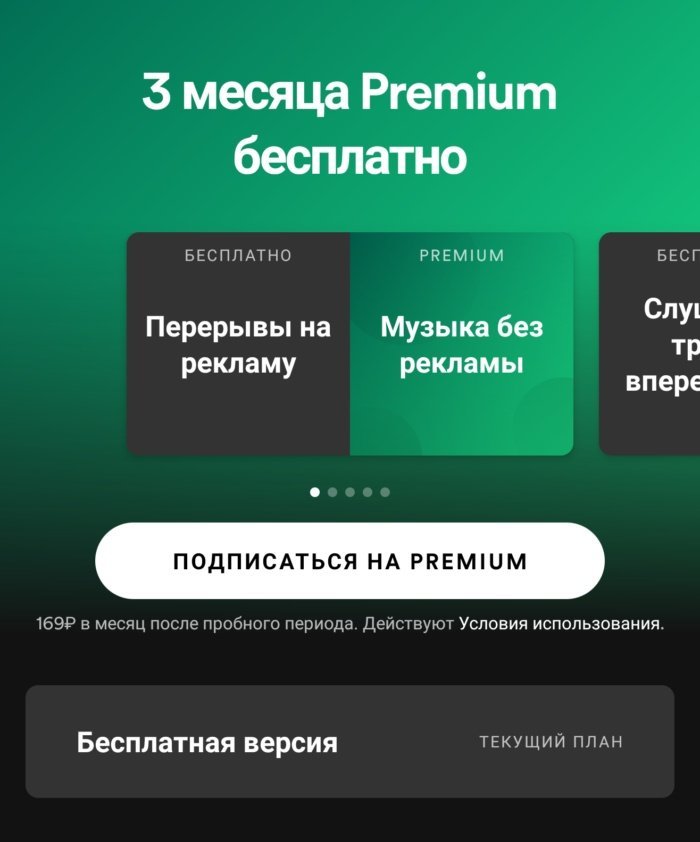Subscribe via ПОДПИСАТЬСЯ НА PREMIUM button
Screen dimensions: 700x842
click(x=350, y=561)
